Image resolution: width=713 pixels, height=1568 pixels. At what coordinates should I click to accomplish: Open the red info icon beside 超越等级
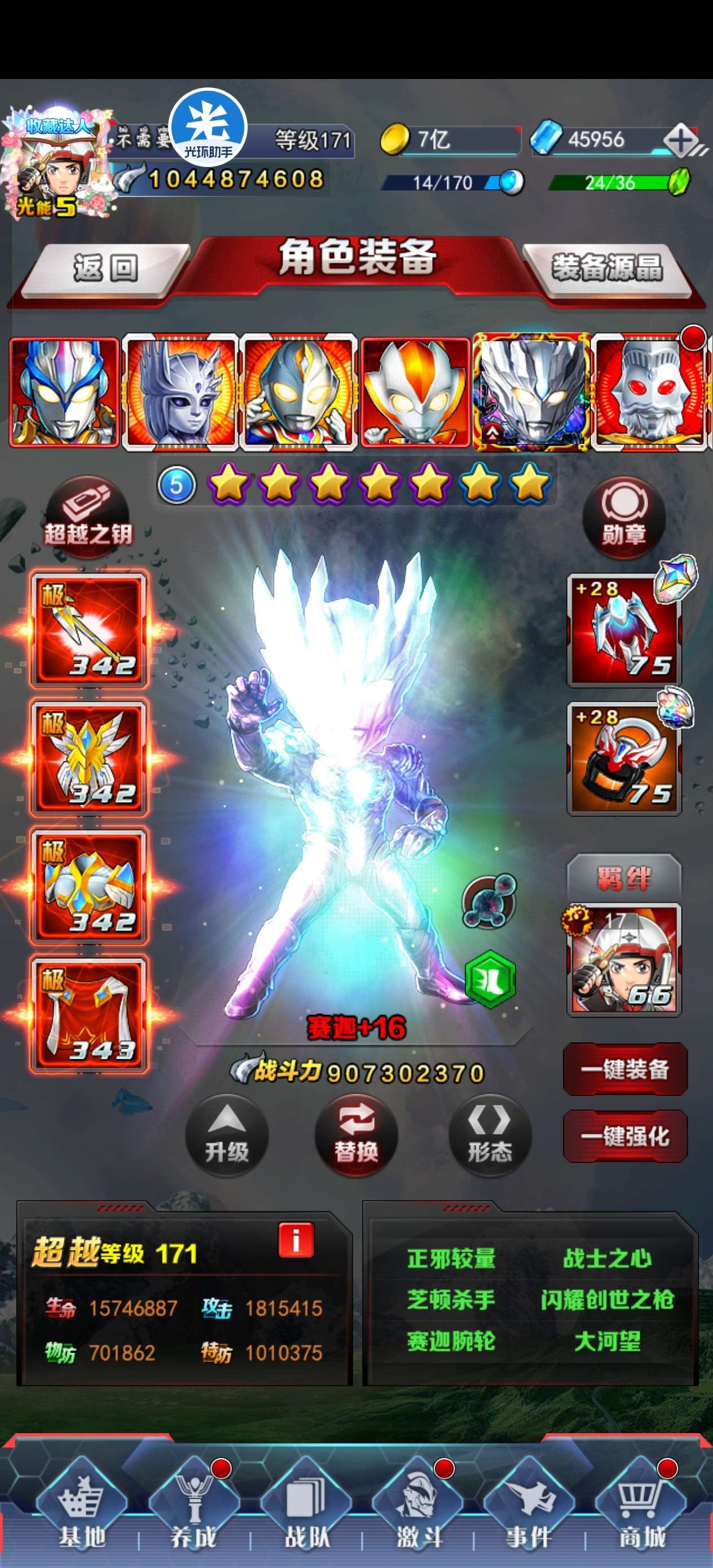[296, 1240]
